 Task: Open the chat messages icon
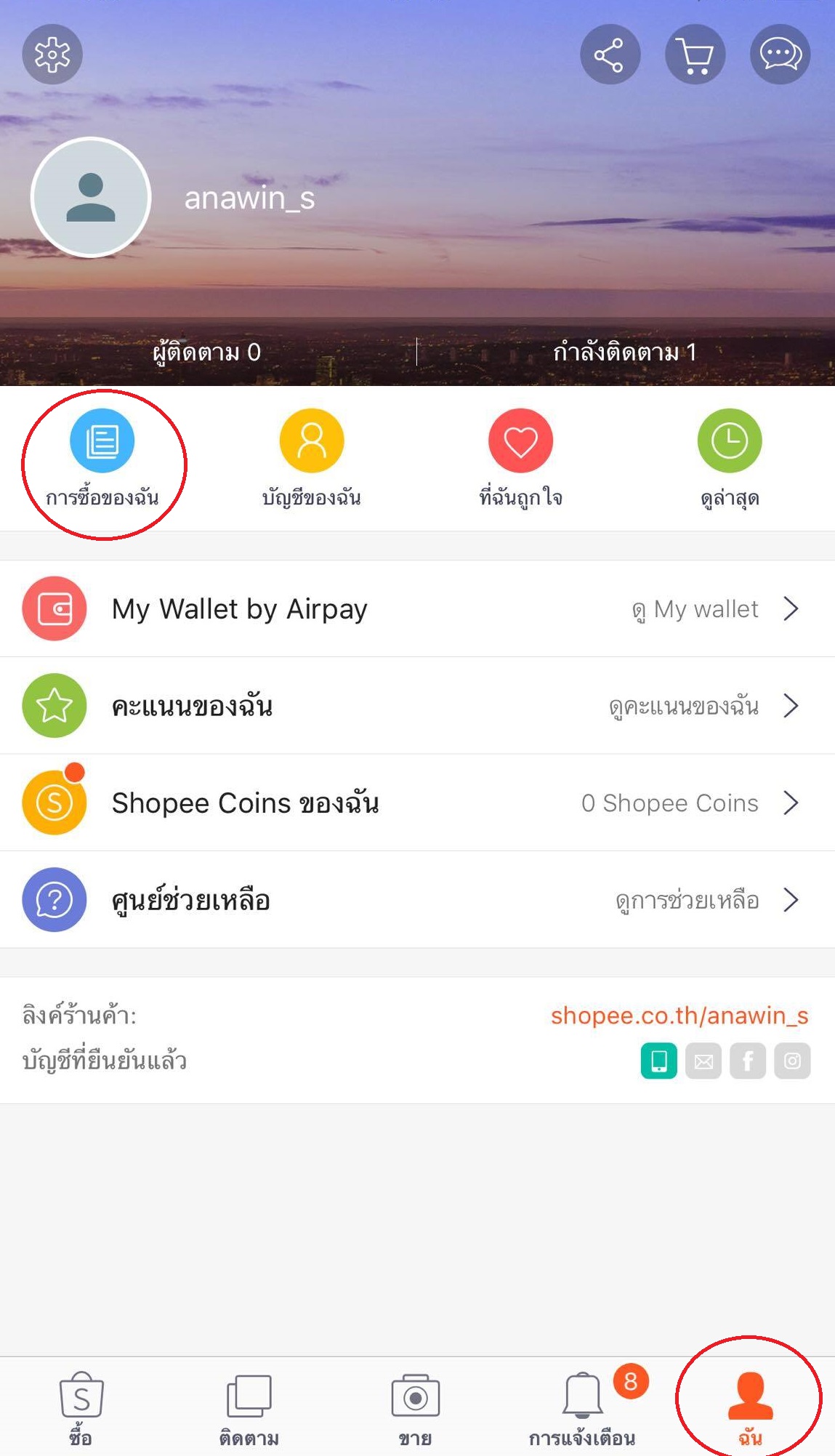(780, 55)
